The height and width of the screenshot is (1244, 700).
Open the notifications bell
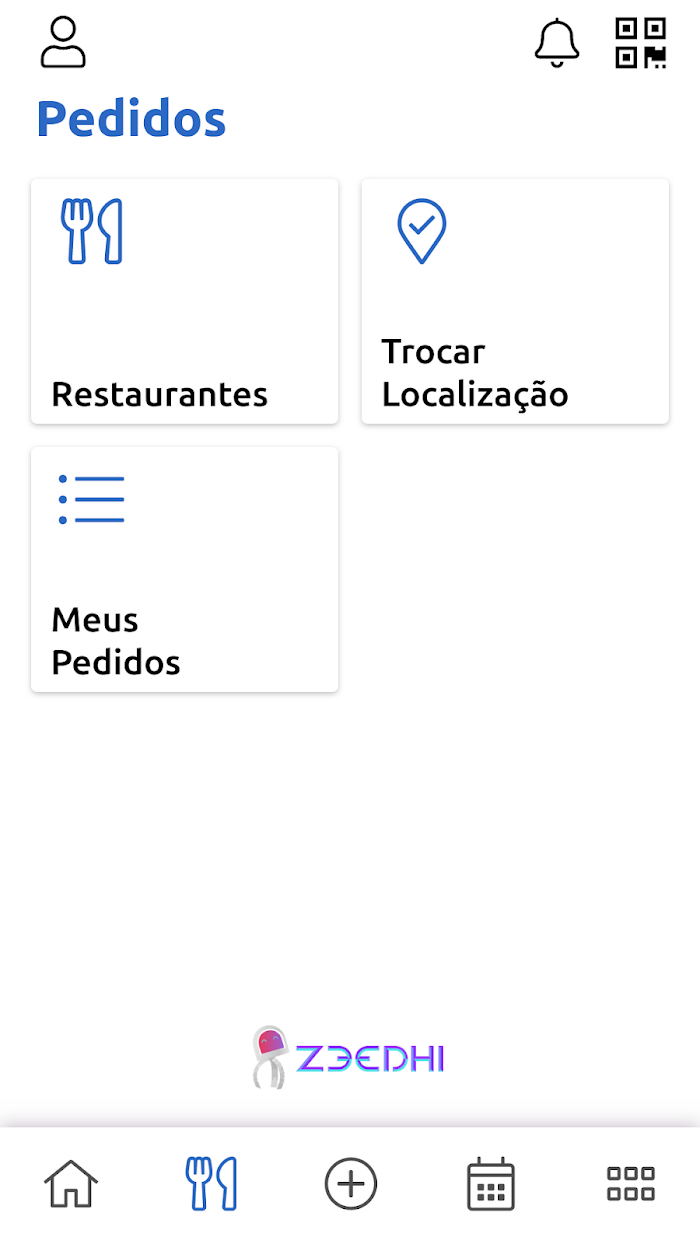[557, 43]
